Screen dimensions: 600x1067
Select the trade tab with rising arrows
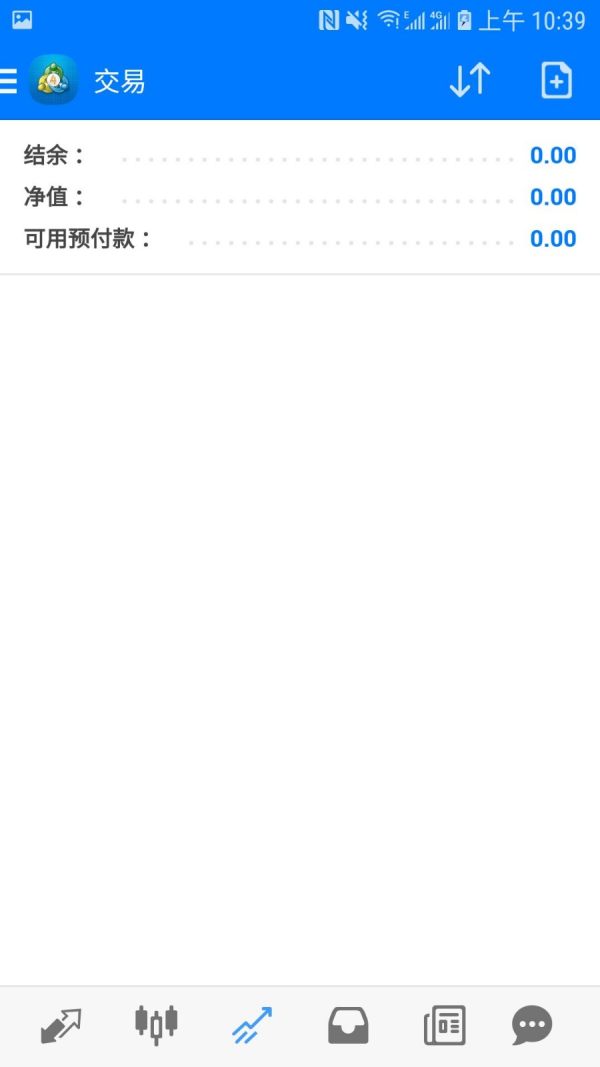[252, 1025]
